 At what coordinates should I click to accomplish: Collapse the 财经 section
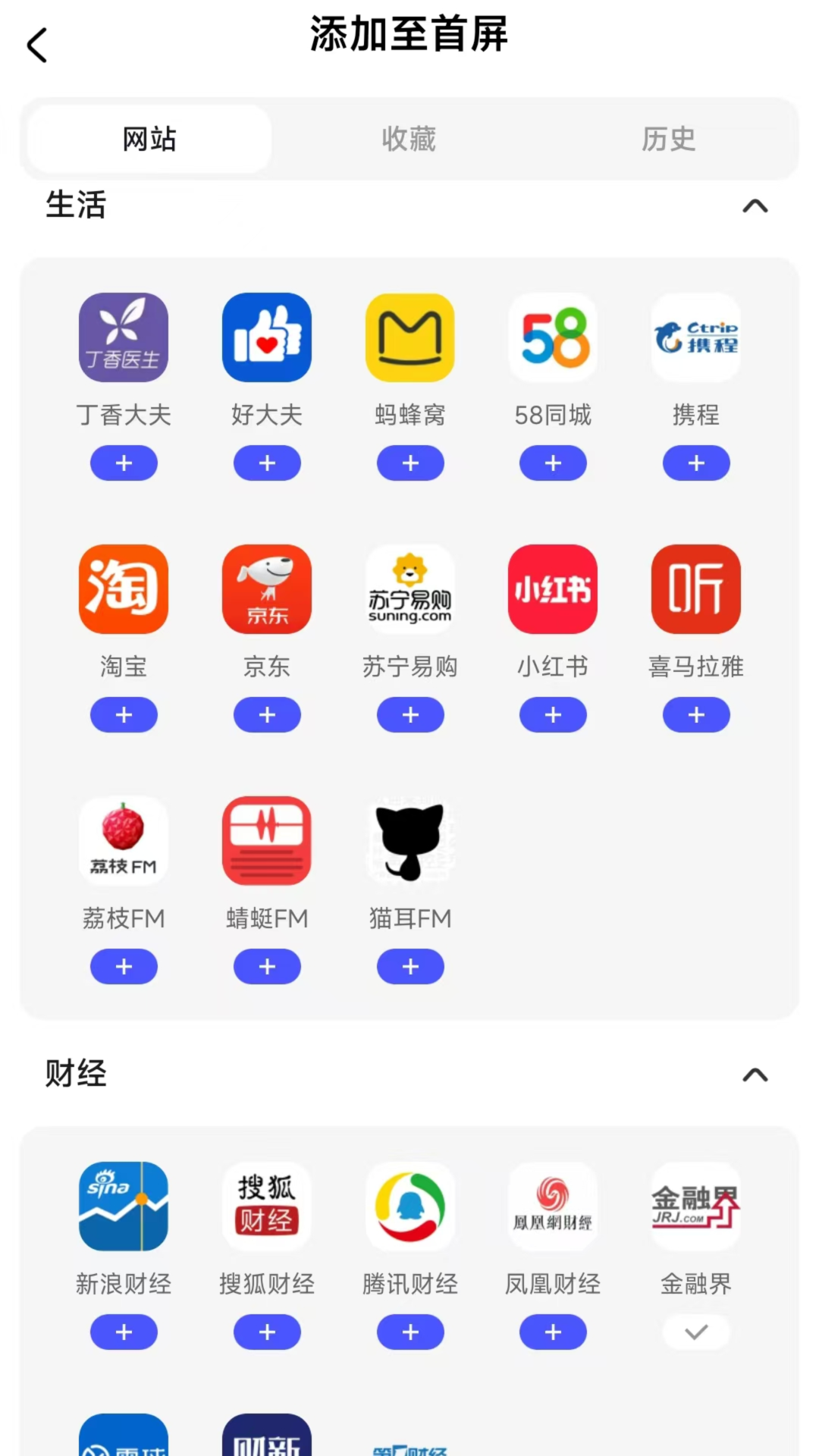click(756, 1074)
